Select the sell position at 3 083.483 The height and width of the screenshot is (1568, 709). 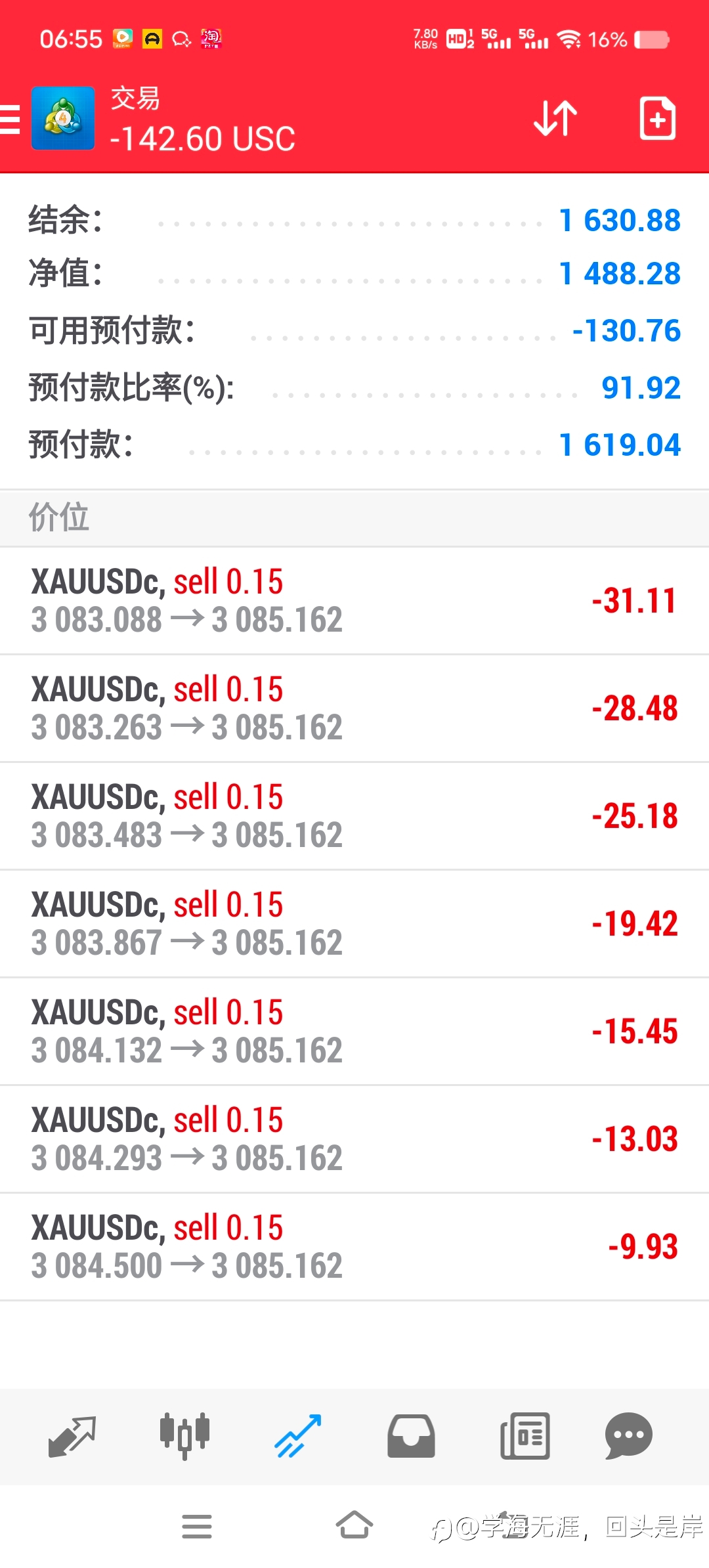[x=354, y=816]
